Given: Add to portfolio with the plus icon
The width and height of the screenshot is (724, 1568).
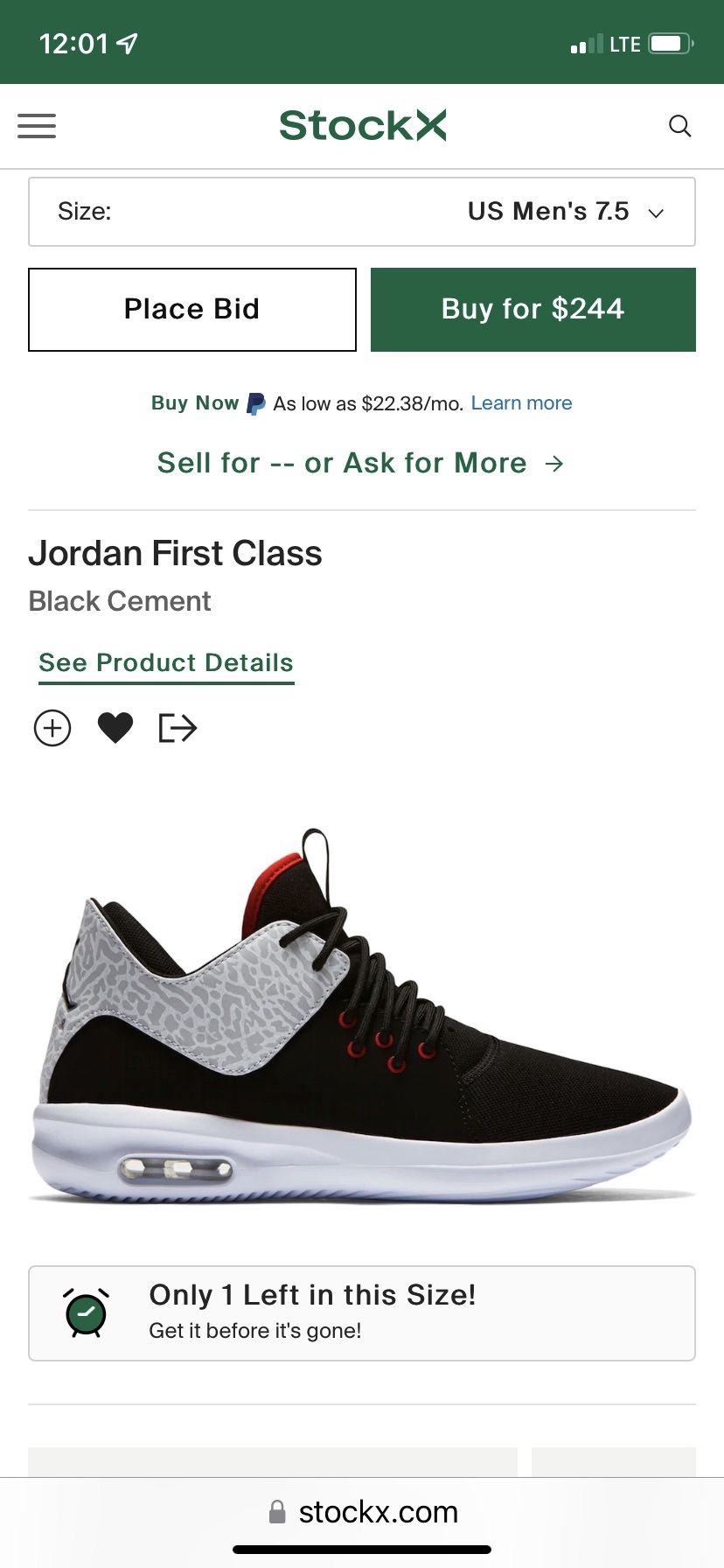Looking at the screenshot, I should pos(52,728).
